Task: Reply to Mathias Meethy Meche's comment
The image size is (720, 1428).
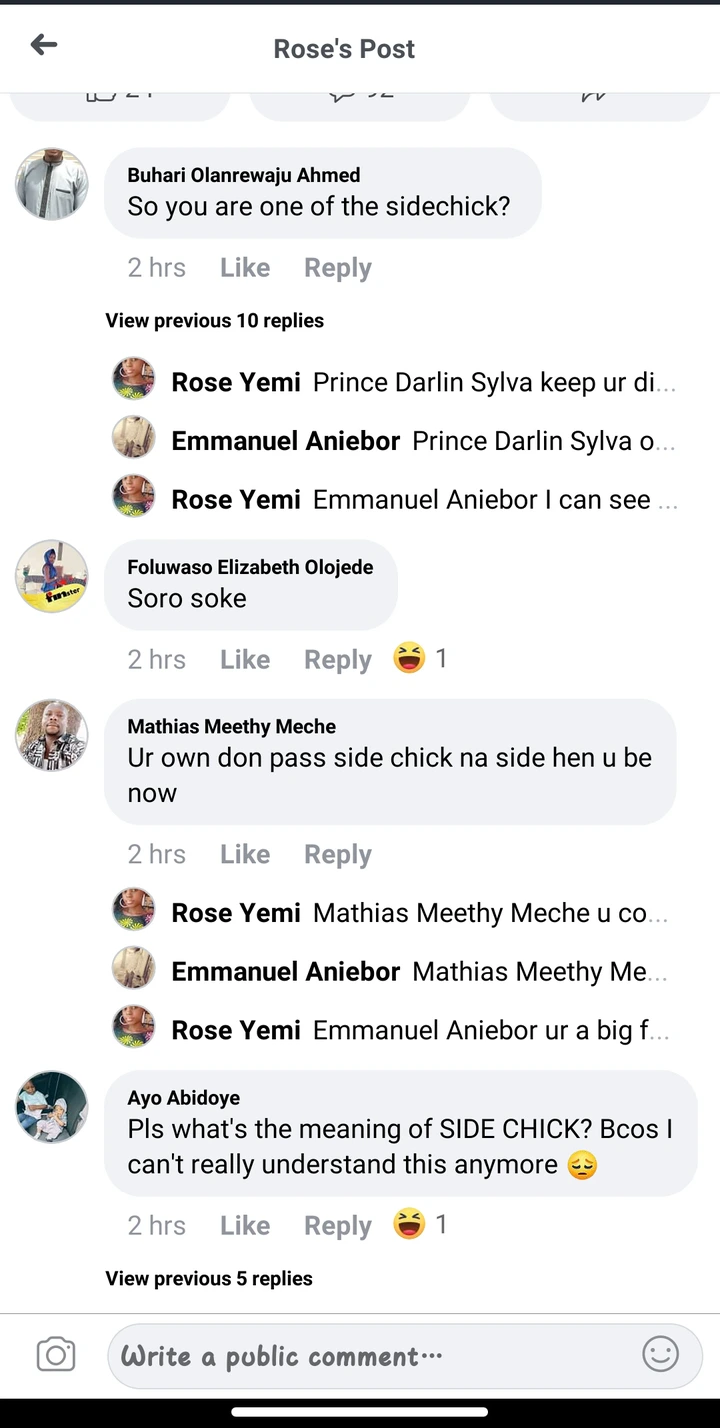Action: 337,855
